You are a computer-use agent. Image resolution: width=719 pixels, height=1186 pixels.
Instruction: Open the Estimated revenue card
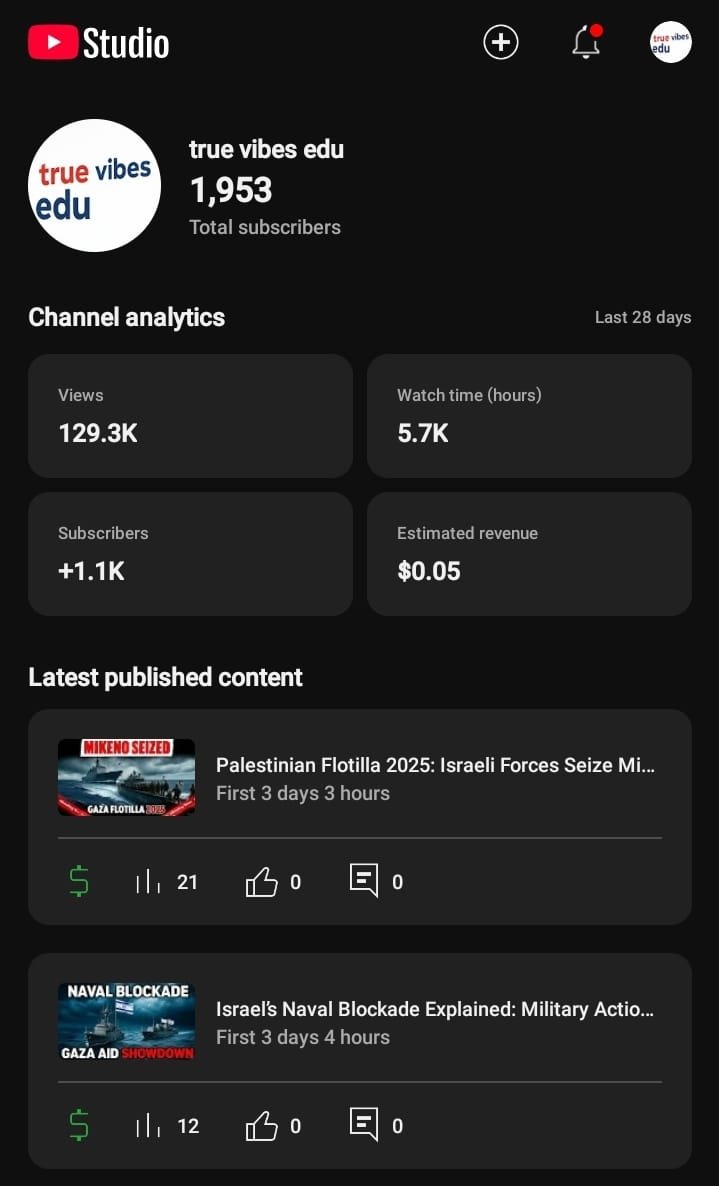(x=529, y=553)
